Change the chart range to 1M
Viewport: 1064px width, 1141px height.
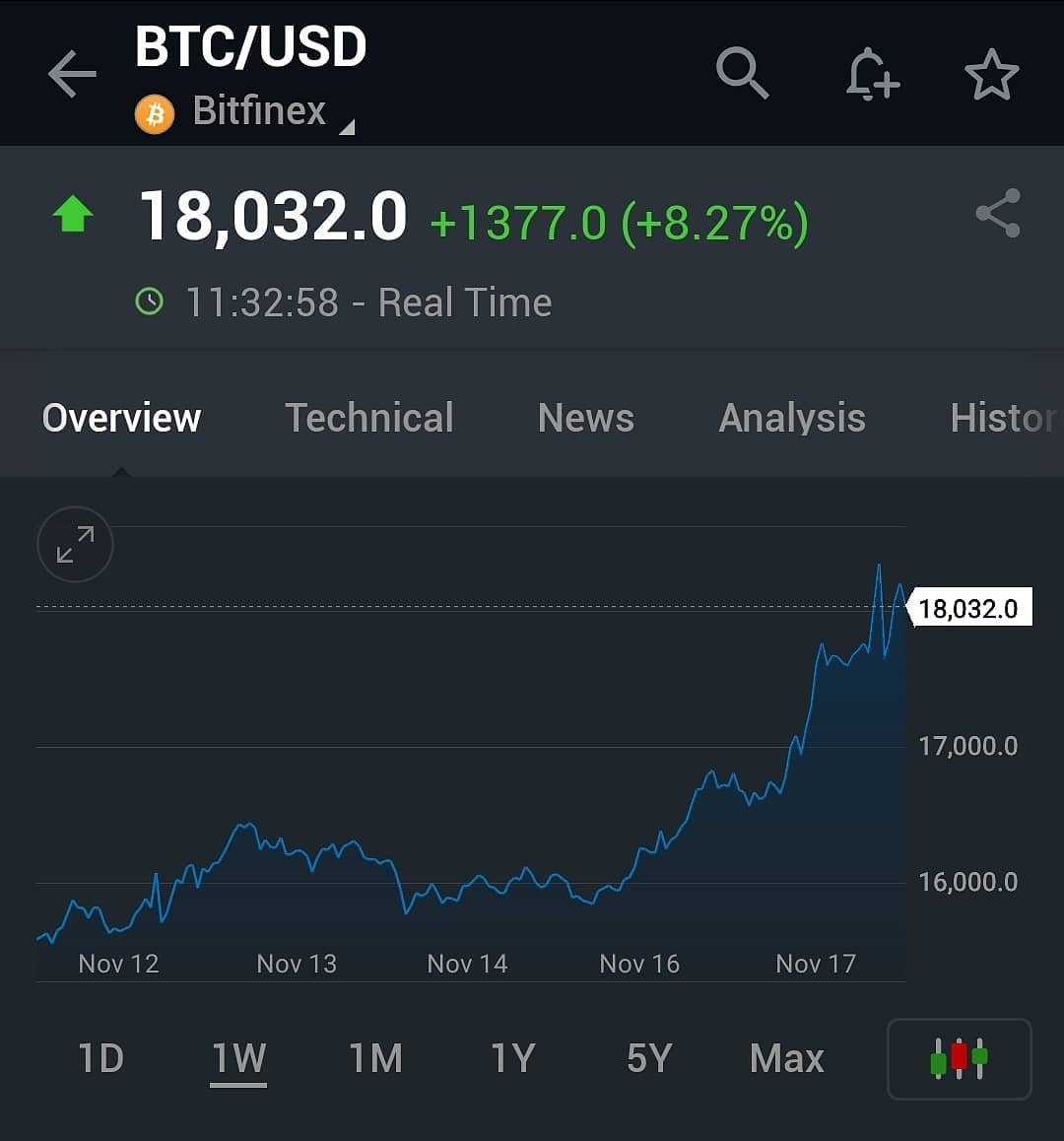pos(375,1058)
